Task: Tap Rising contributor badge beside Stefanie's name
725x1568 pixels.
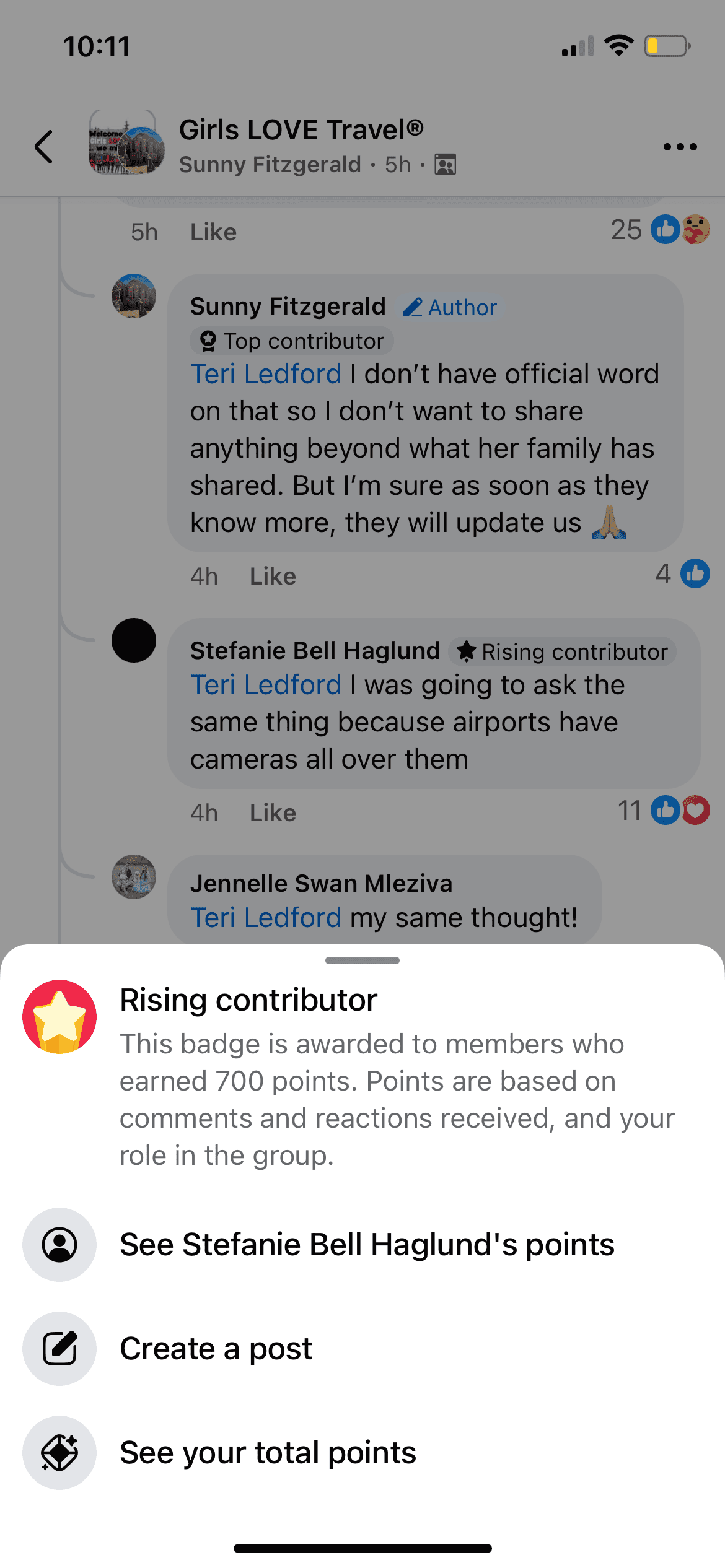Action: 562,651
